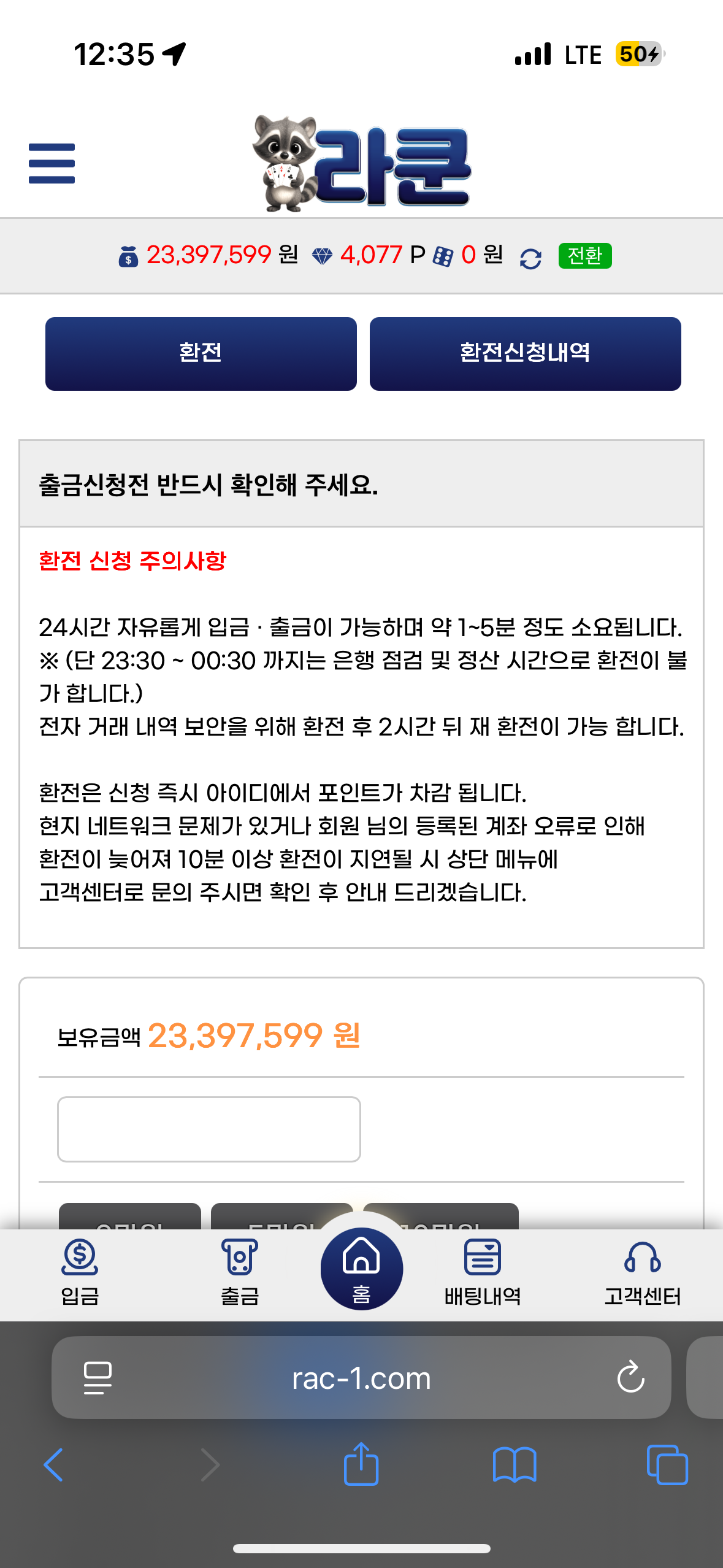The width and height of the screenshot is (723, 1568).
Task: Focus the withdrawal amount input field
Action: tap(208, 1129)
